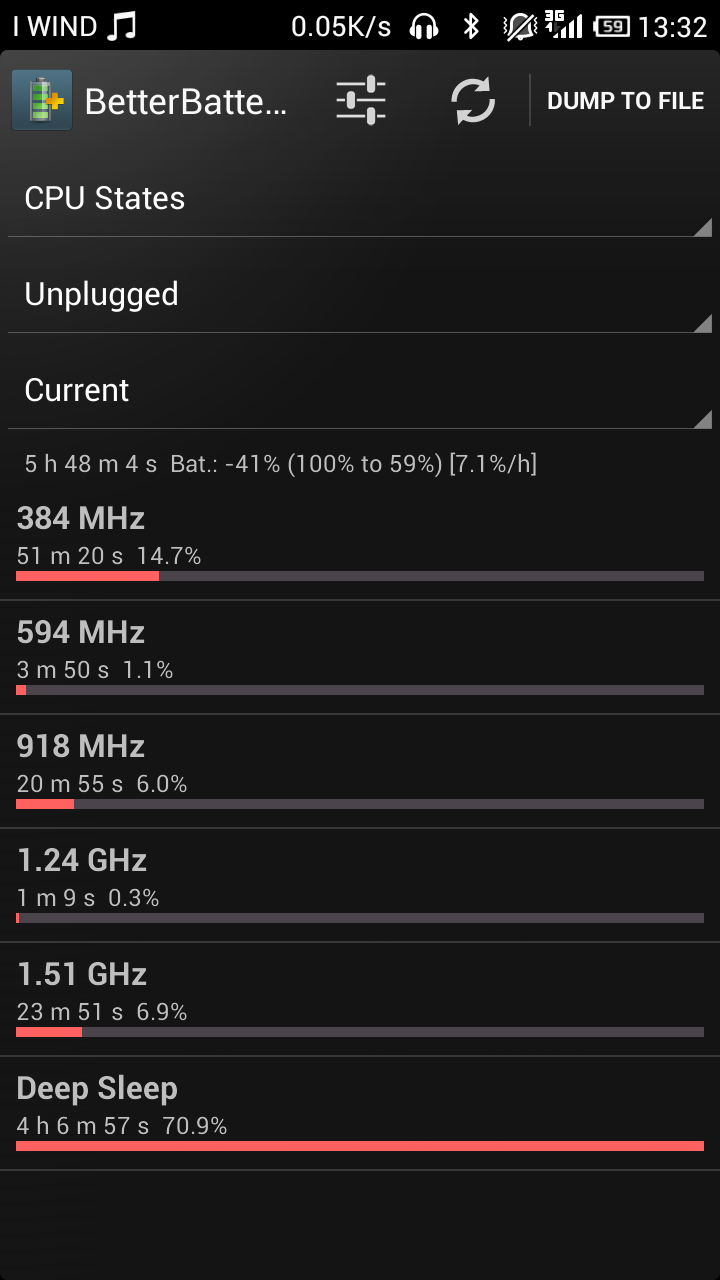Expand the CPU States dropdown
Screen dimensions: 720x1280
point(360,198)
